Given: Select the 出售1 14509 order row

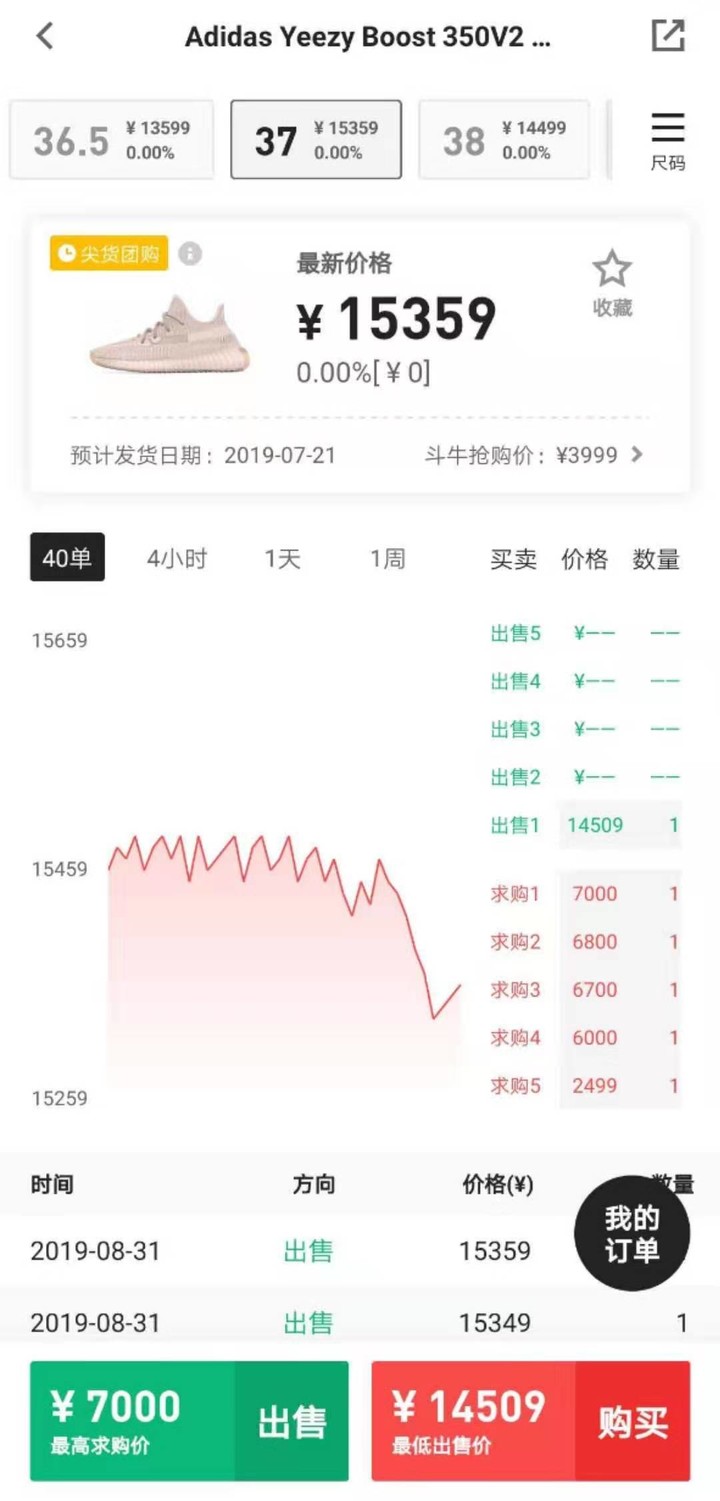Looking at the screenshot, I should point(585,825).
